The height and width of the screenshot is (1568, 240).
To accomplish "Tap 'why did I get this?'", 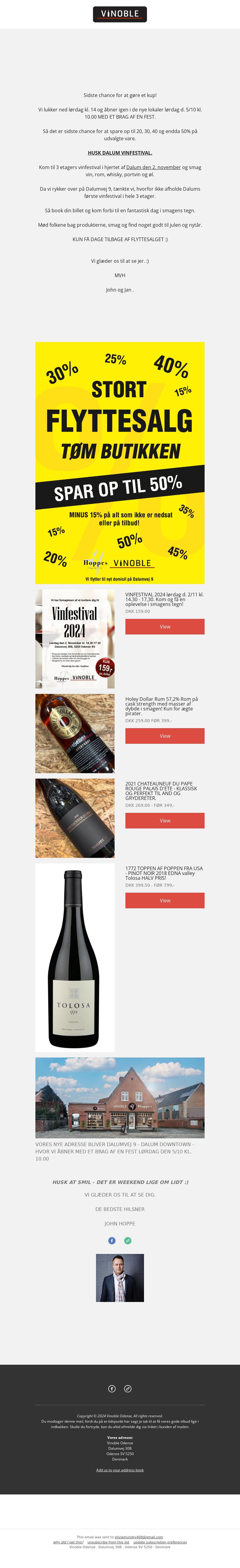I will pyautogui.click(x=68, y=1542).
